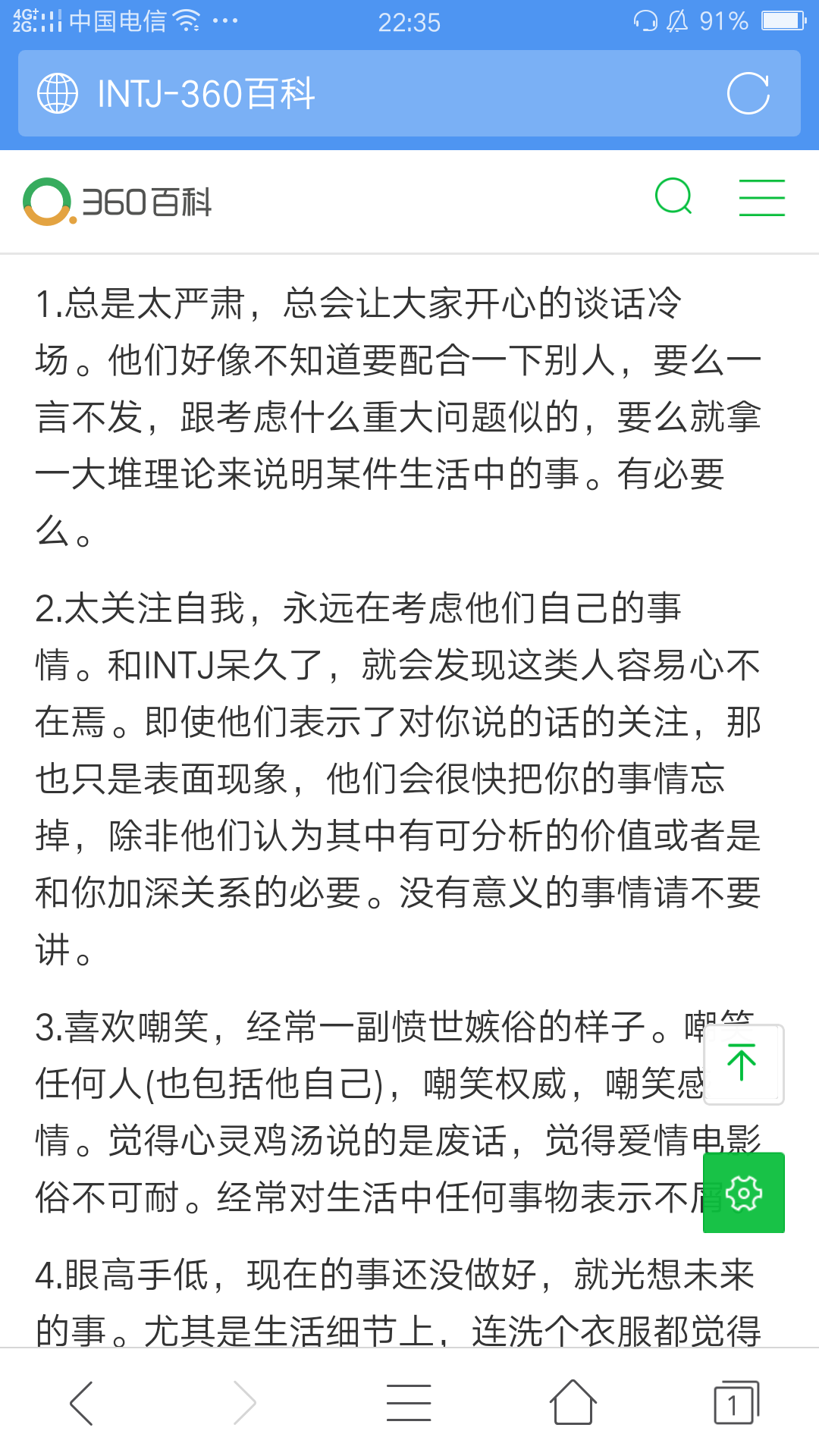Go to the browser home page
This screenshot has height=1456, width=819.
(x=573, y=1403)
